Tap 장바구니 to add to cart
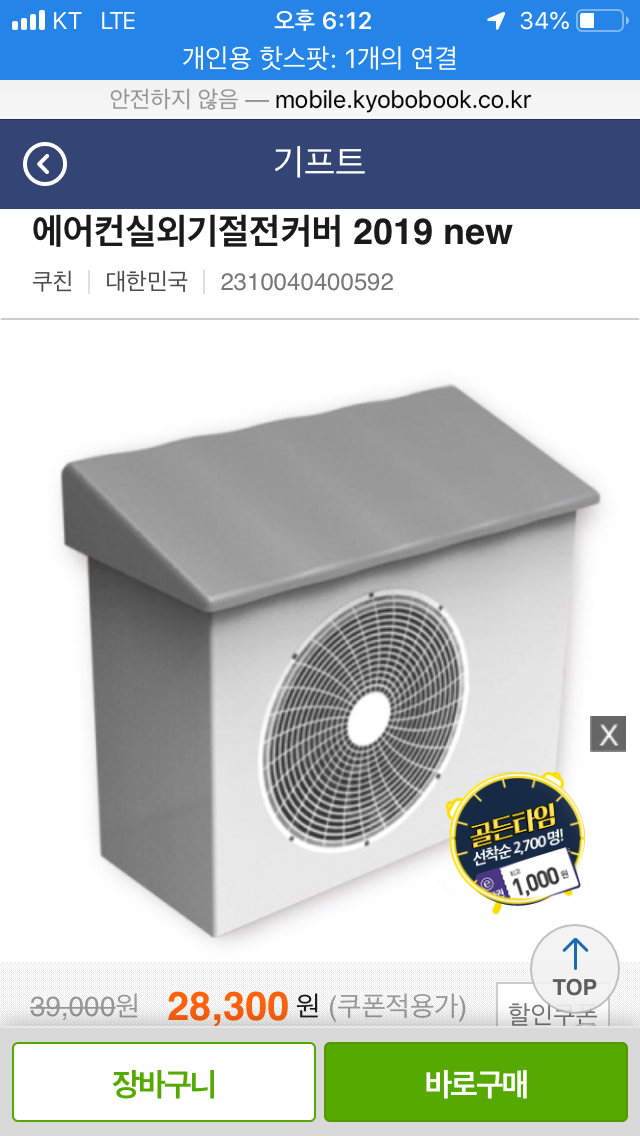This screenshot has height=1136, width=640. (164, 1083)
